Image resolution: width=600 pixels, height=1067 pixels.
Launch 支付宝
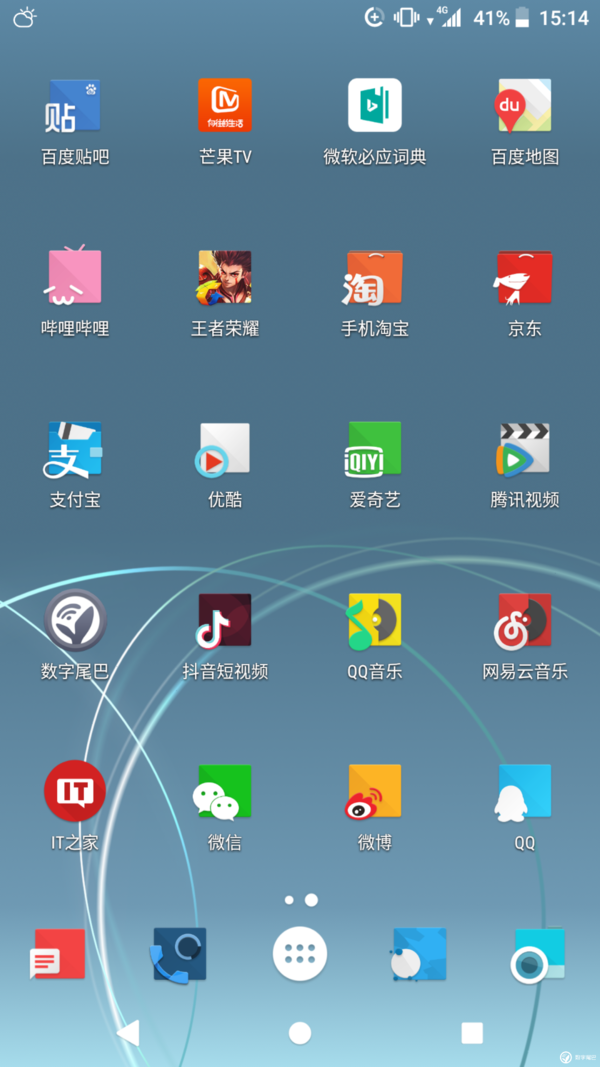(74, 449)
